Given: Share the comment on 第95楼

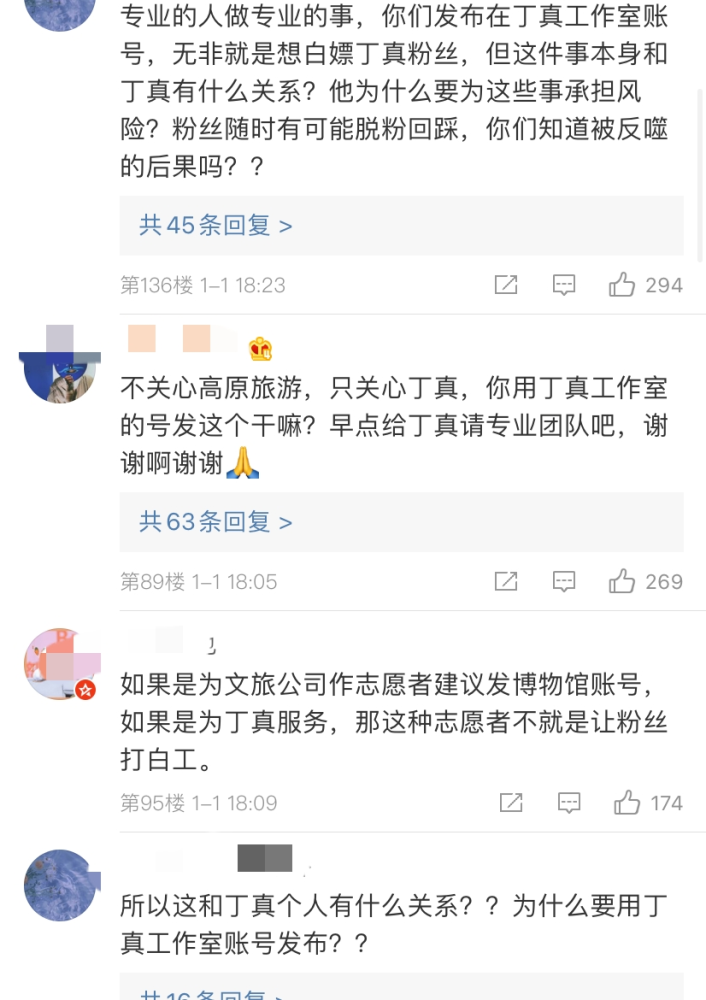Looking at the screenshot, I should (x=511, y=802).
